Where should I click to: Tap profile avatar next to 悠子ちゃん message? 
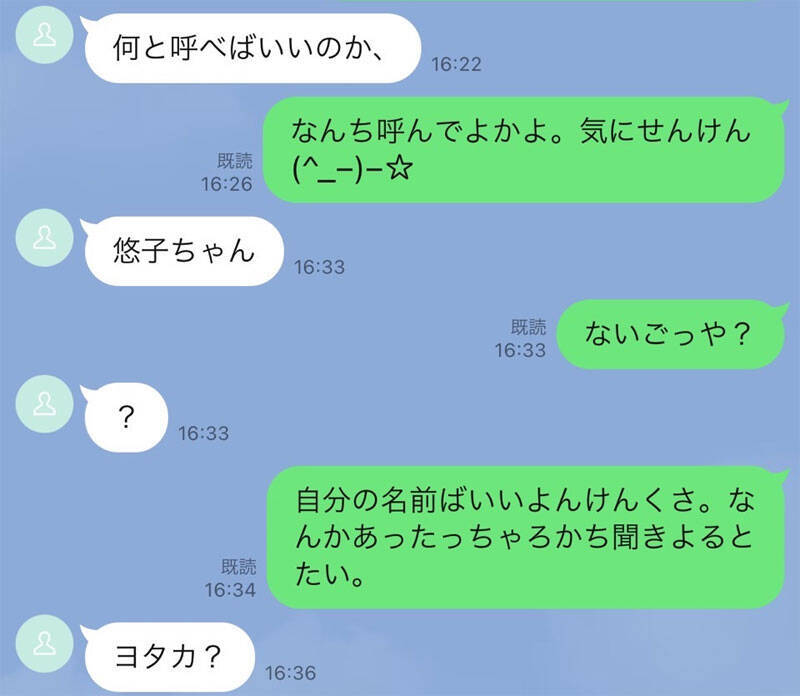click(x=45, y=237)
